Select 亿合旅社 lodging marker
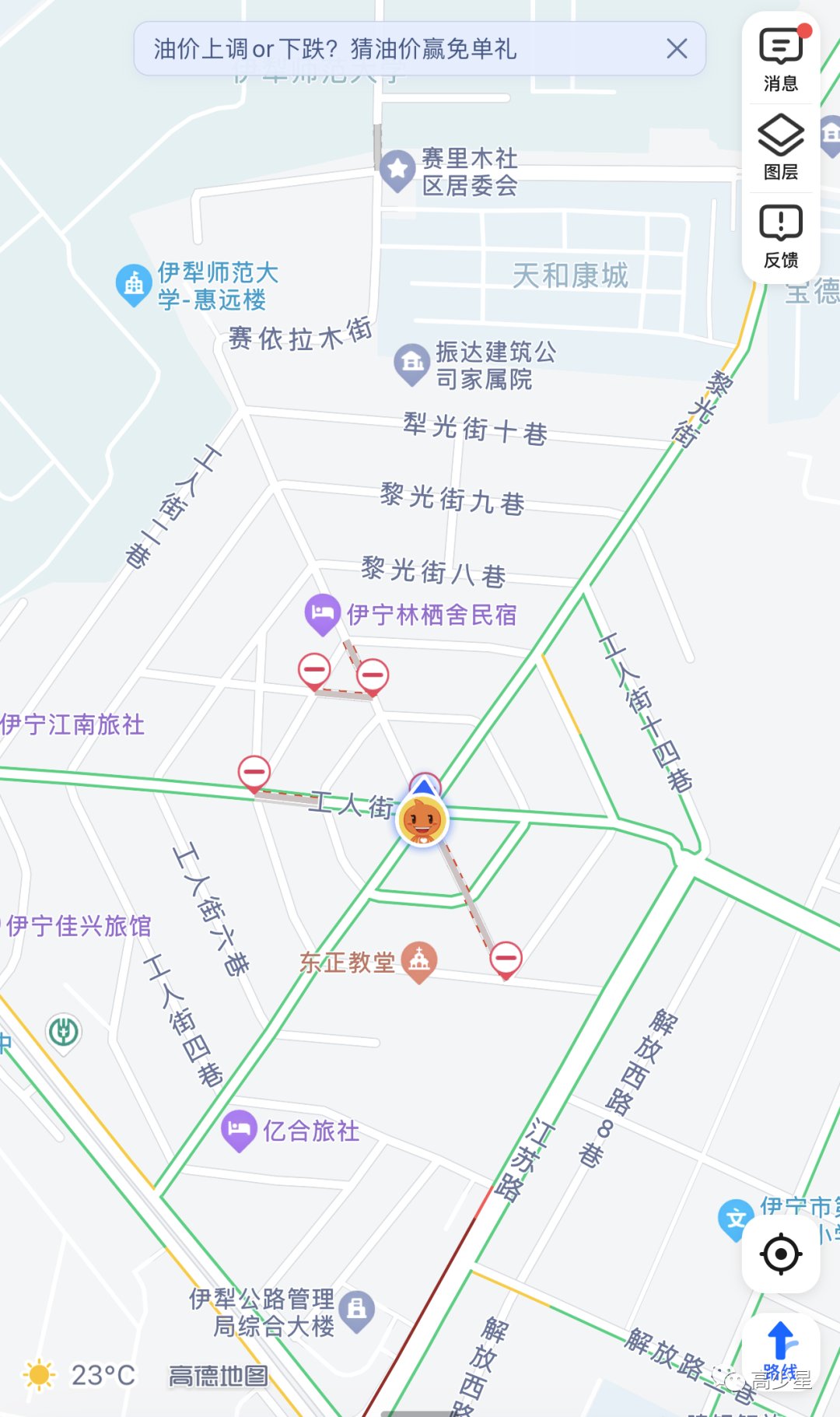The width and height of the screenshot is (840, 1417). tap(239, 1130)
